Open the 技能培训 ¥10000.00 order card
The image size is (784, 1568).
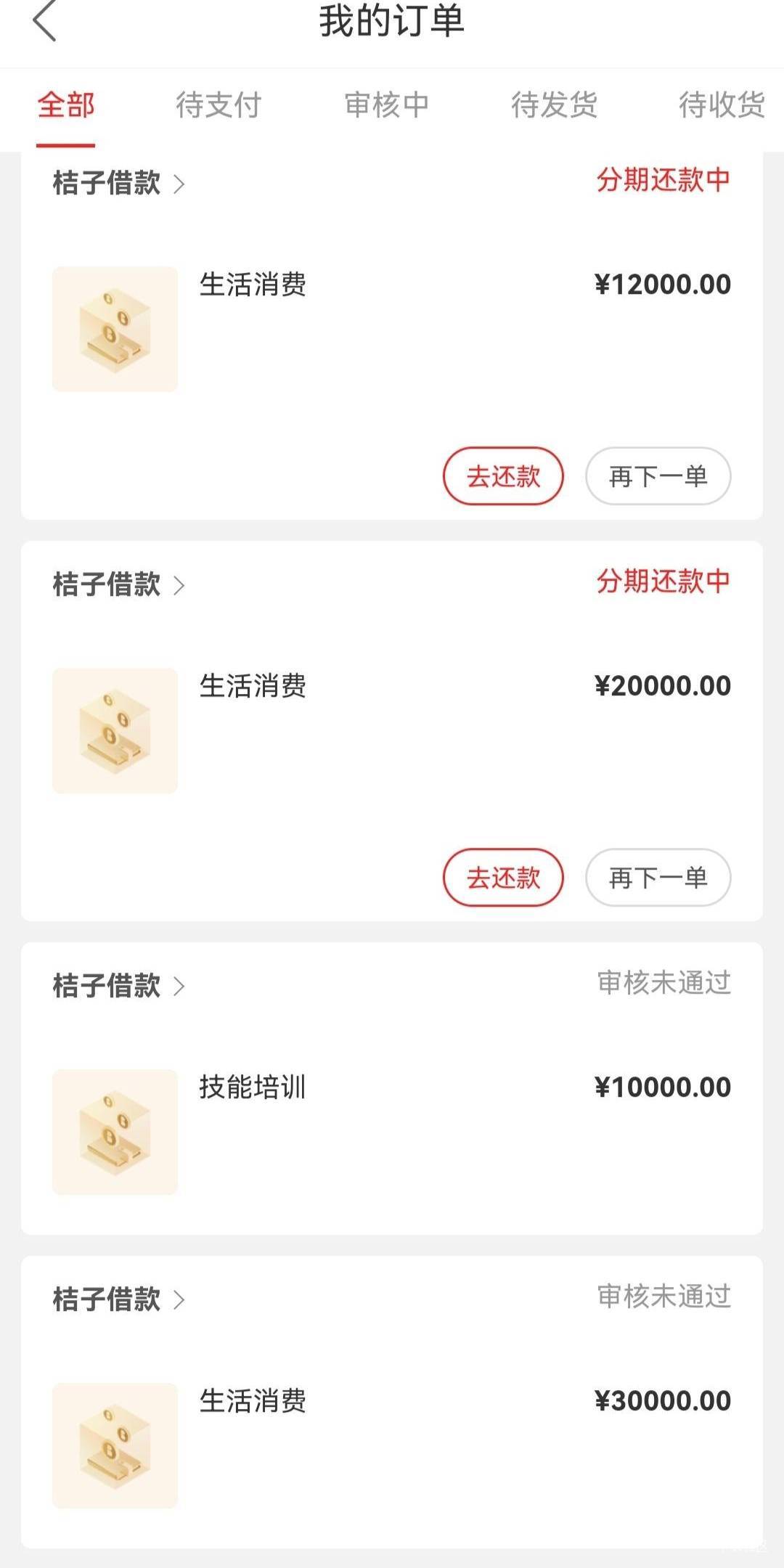(392, 1118)
